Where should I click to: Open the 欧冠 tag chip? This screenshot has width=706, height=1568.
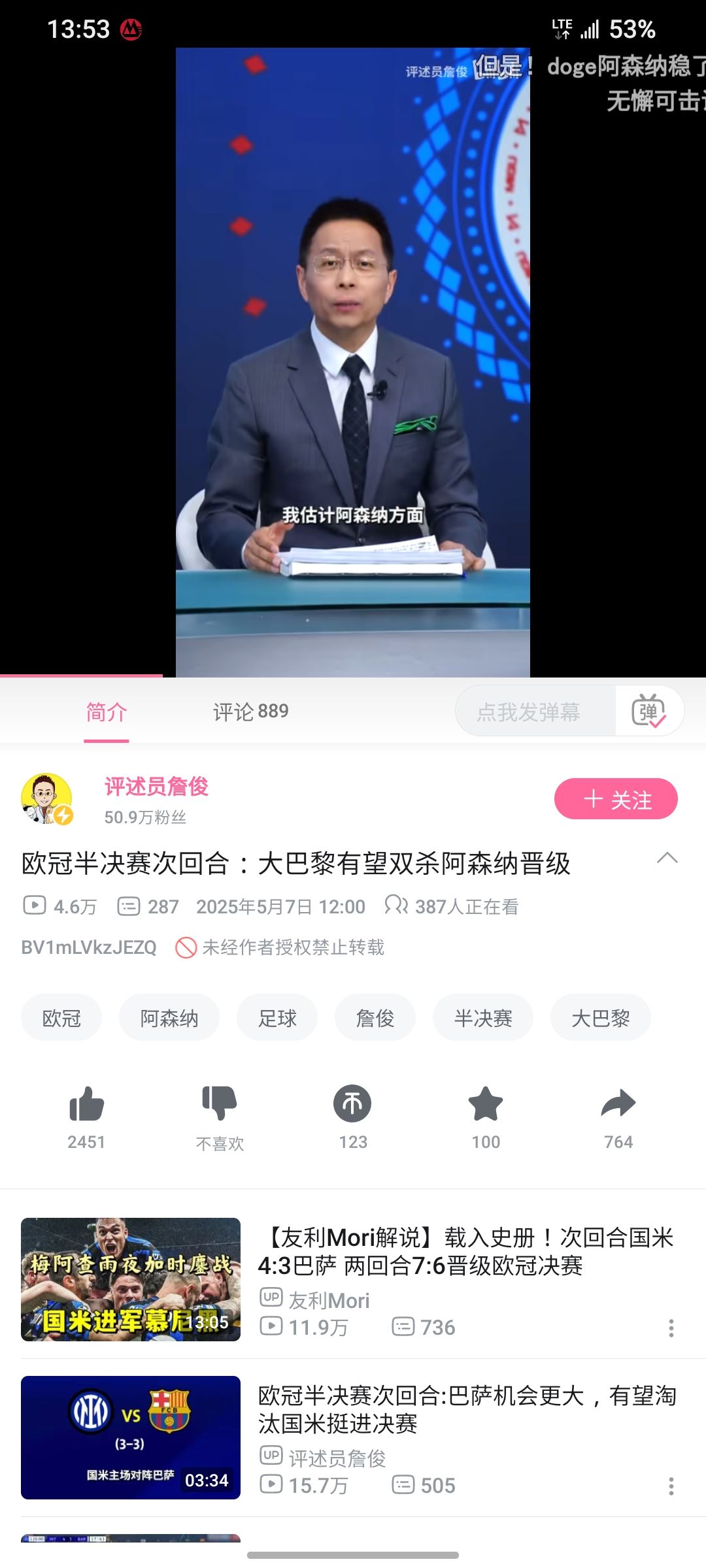[x=61, y=1017]
